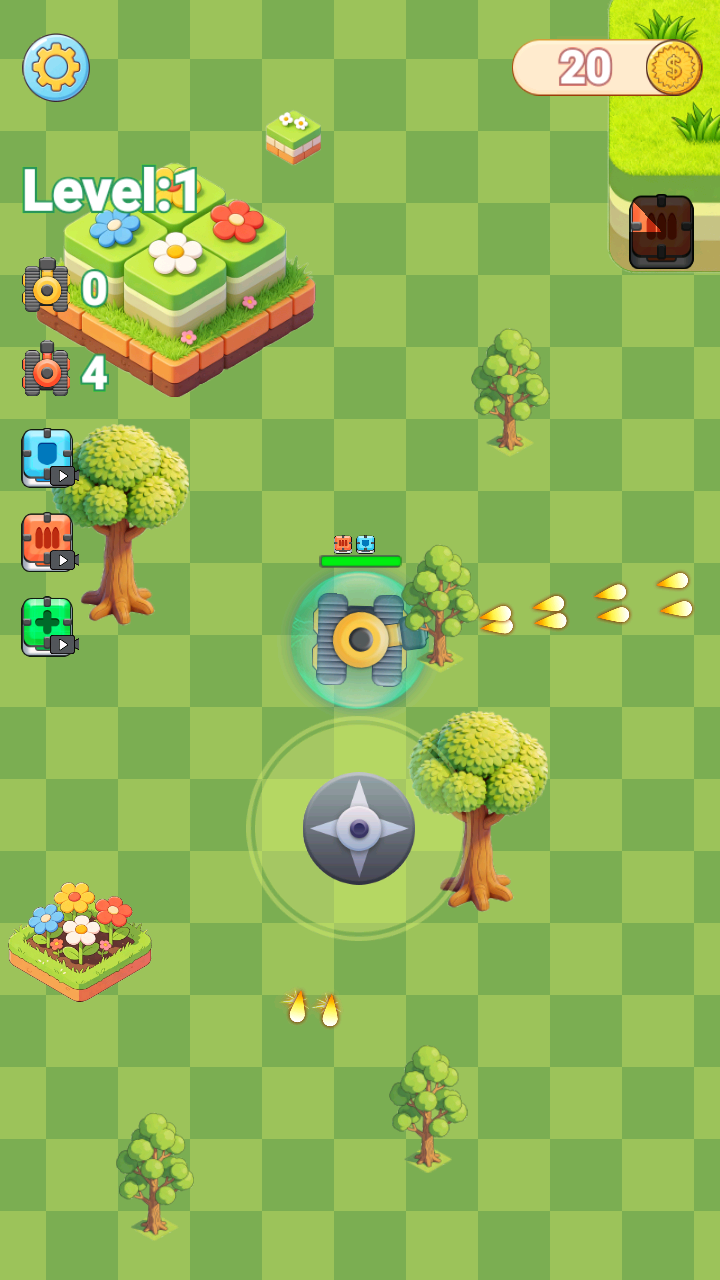
Task: Activate the blue shield power-up
Action: [47, 458]
